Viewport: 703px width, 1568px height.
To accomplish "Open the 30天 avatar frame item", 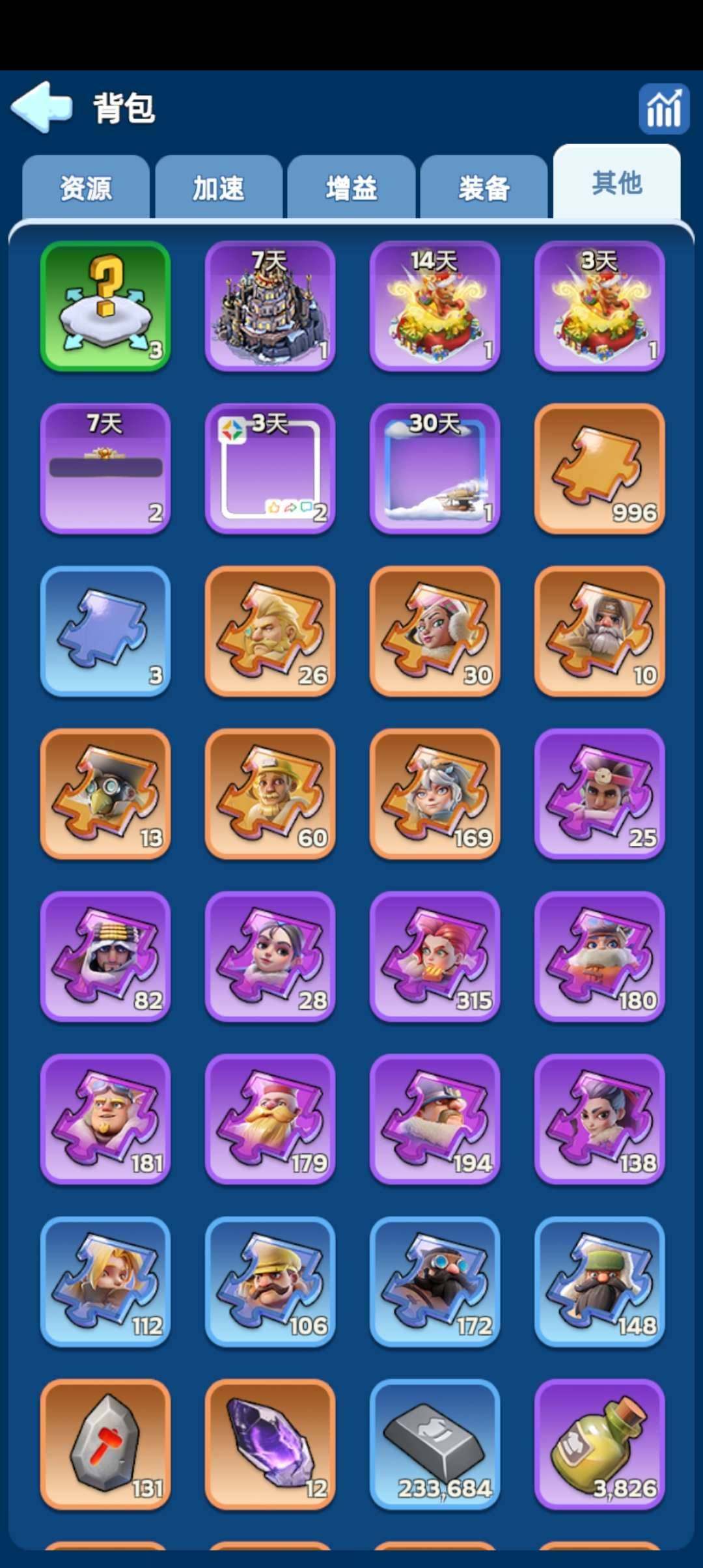I will pyautogui.click(x=435, y=468).
